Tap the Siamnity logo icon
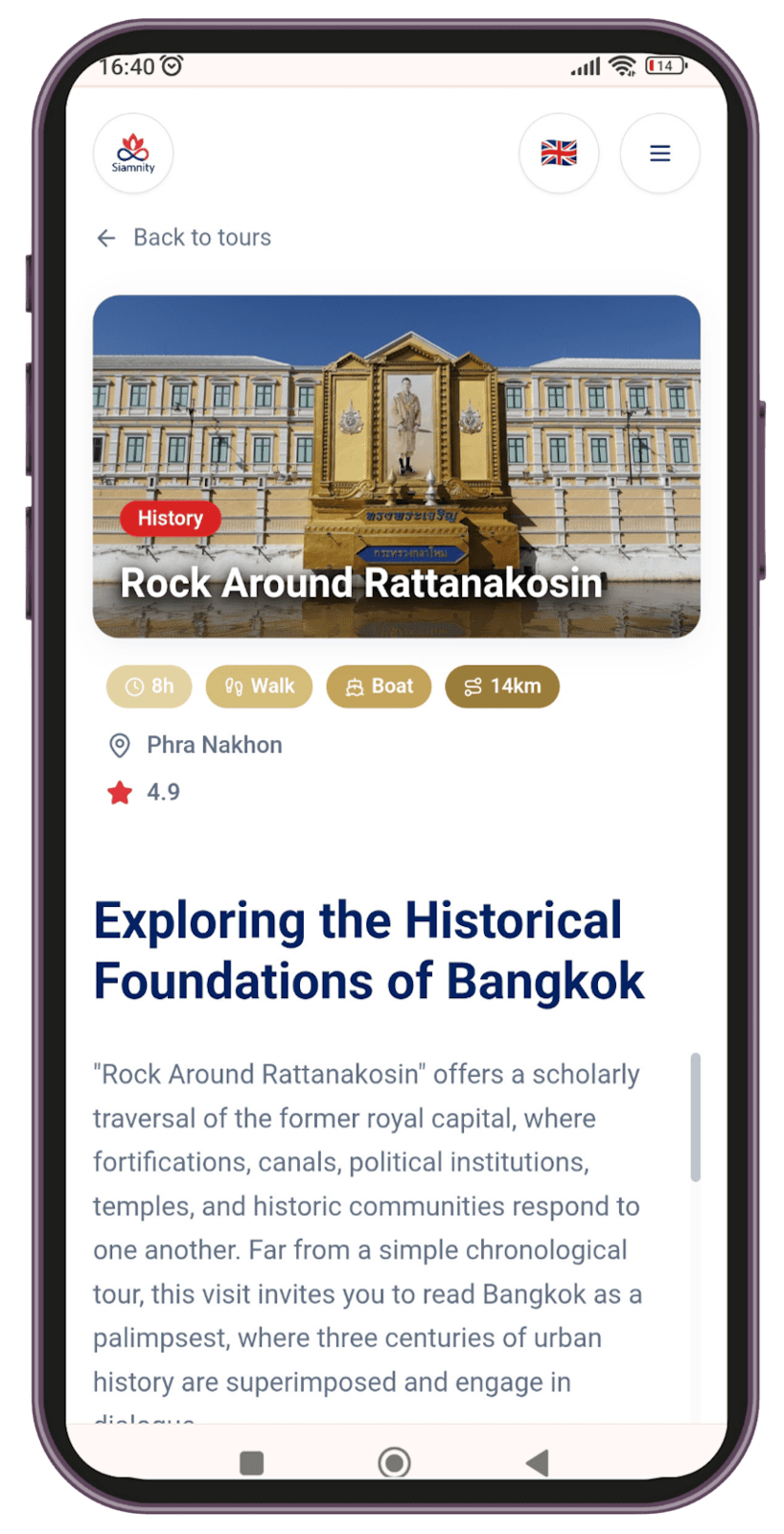 point(133,151)
